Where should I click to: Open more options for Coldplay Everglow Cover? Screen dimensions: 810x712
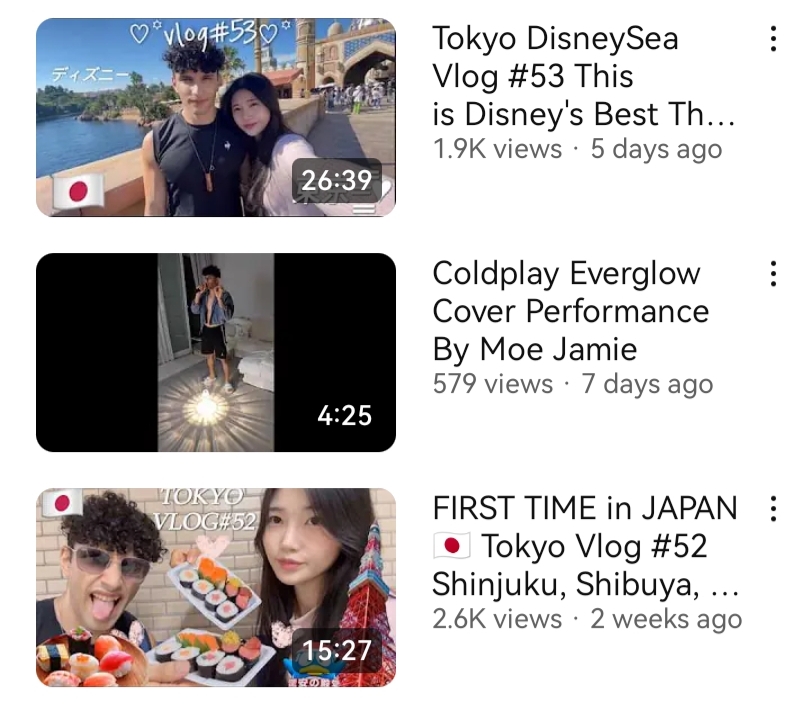pos(772,274)
